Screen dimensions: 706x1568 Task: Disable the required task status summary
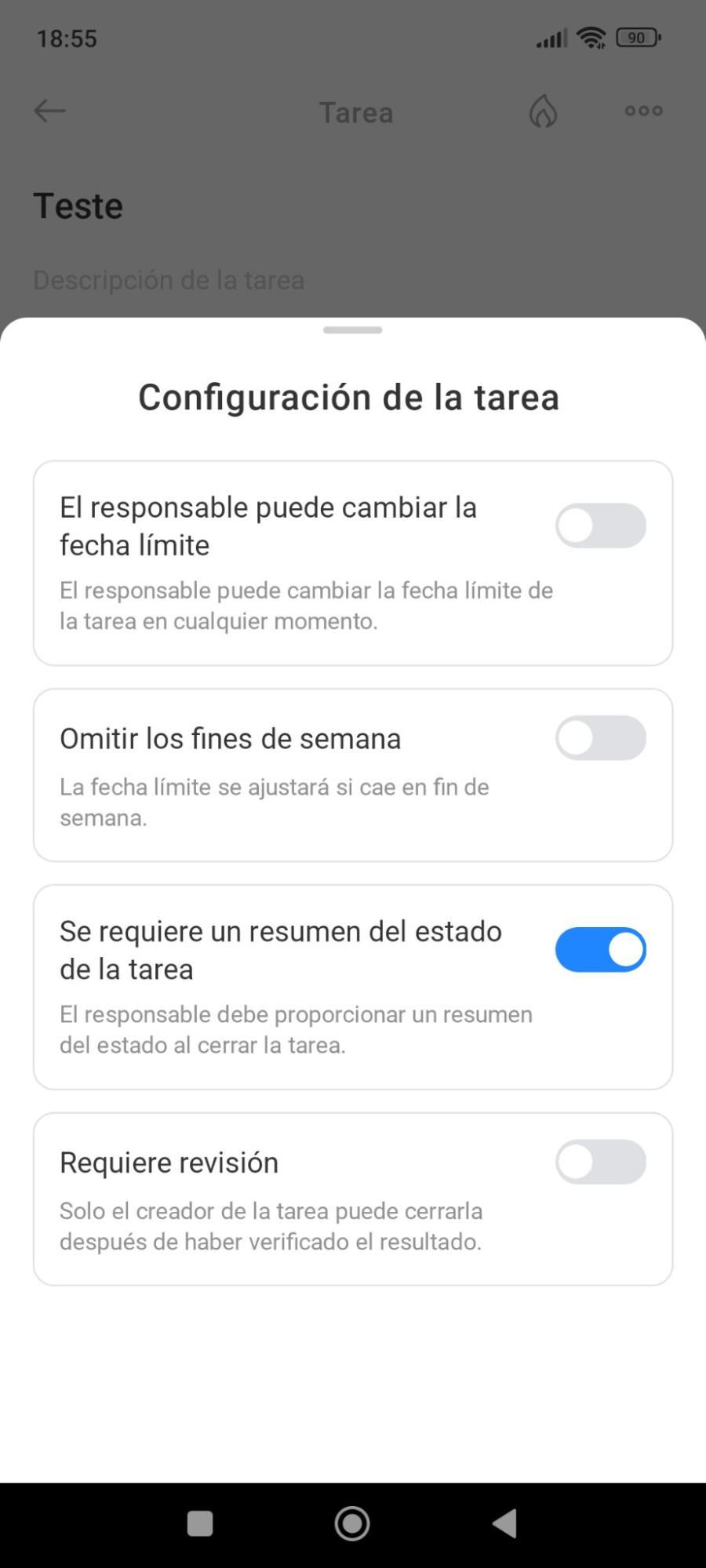pyautogui.click(x=600, y=950)
